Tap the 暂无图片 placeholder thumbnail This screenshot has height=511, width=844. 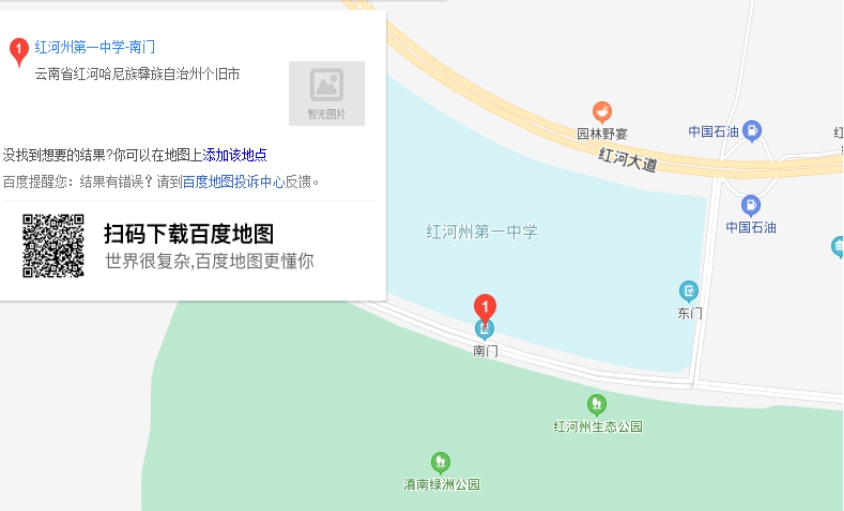point(326,93)
